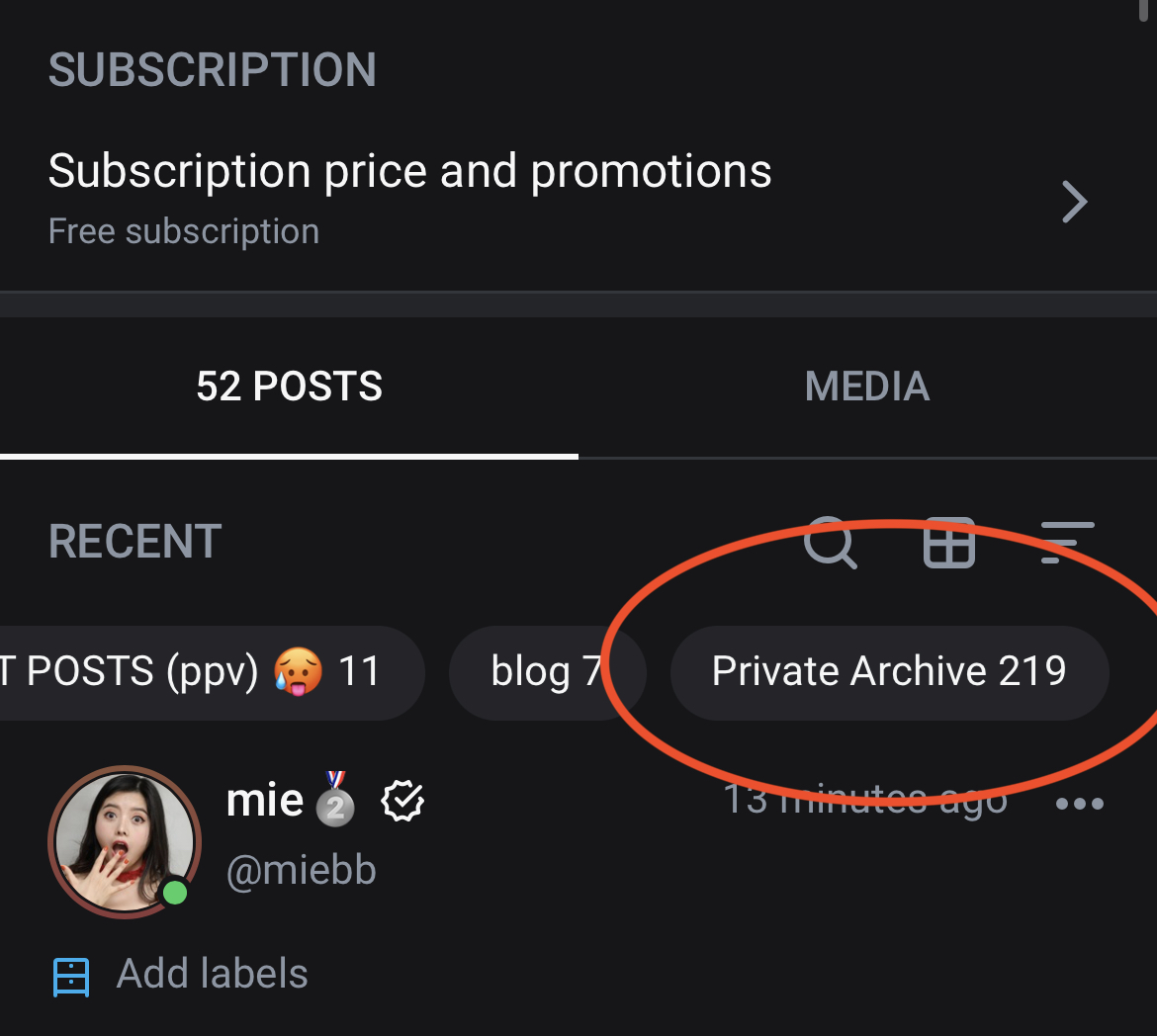1157x1036 pixels.
Task: Select the Private Archive 219 chip
Action: click(x=889, y=672)
